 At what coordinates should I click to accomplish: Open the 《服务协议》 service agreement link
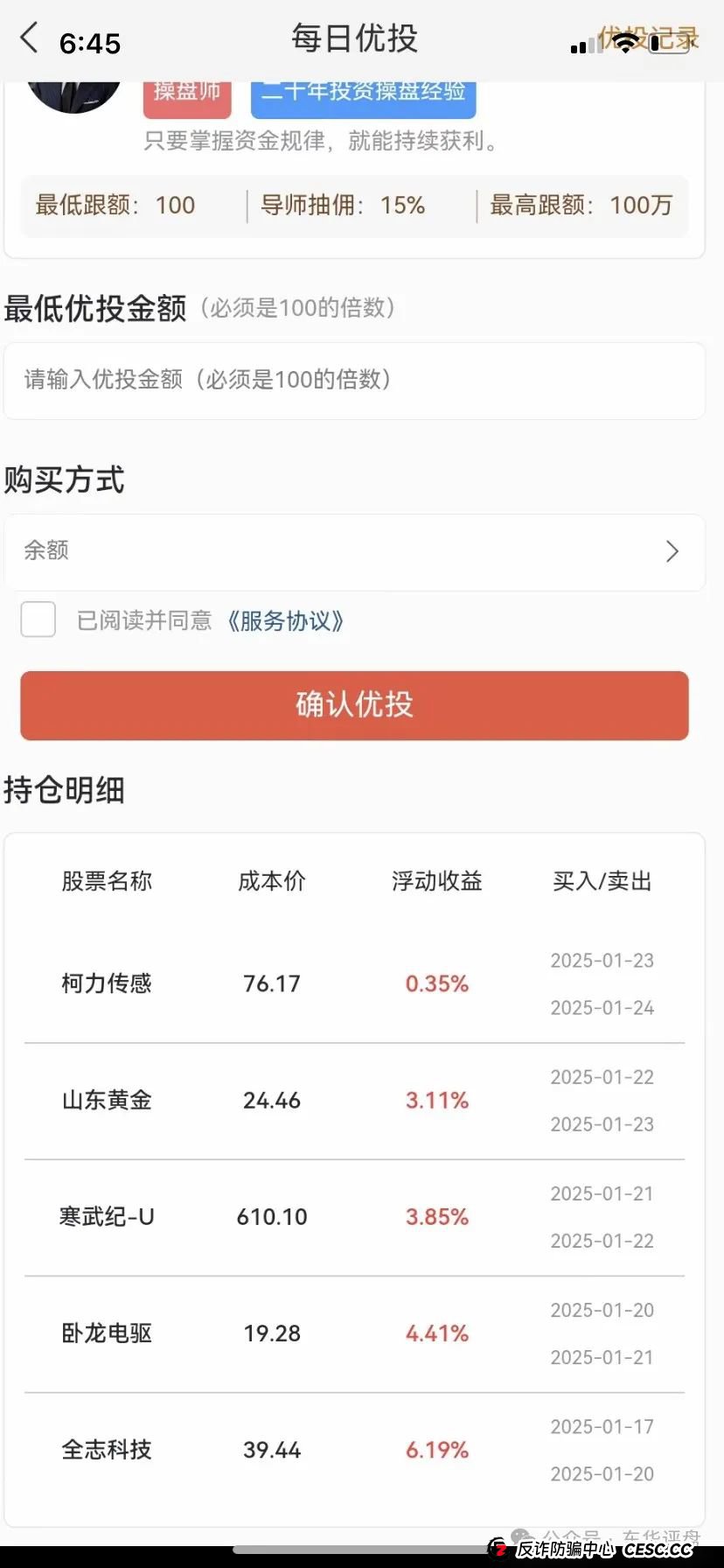[x=286, y=620]
